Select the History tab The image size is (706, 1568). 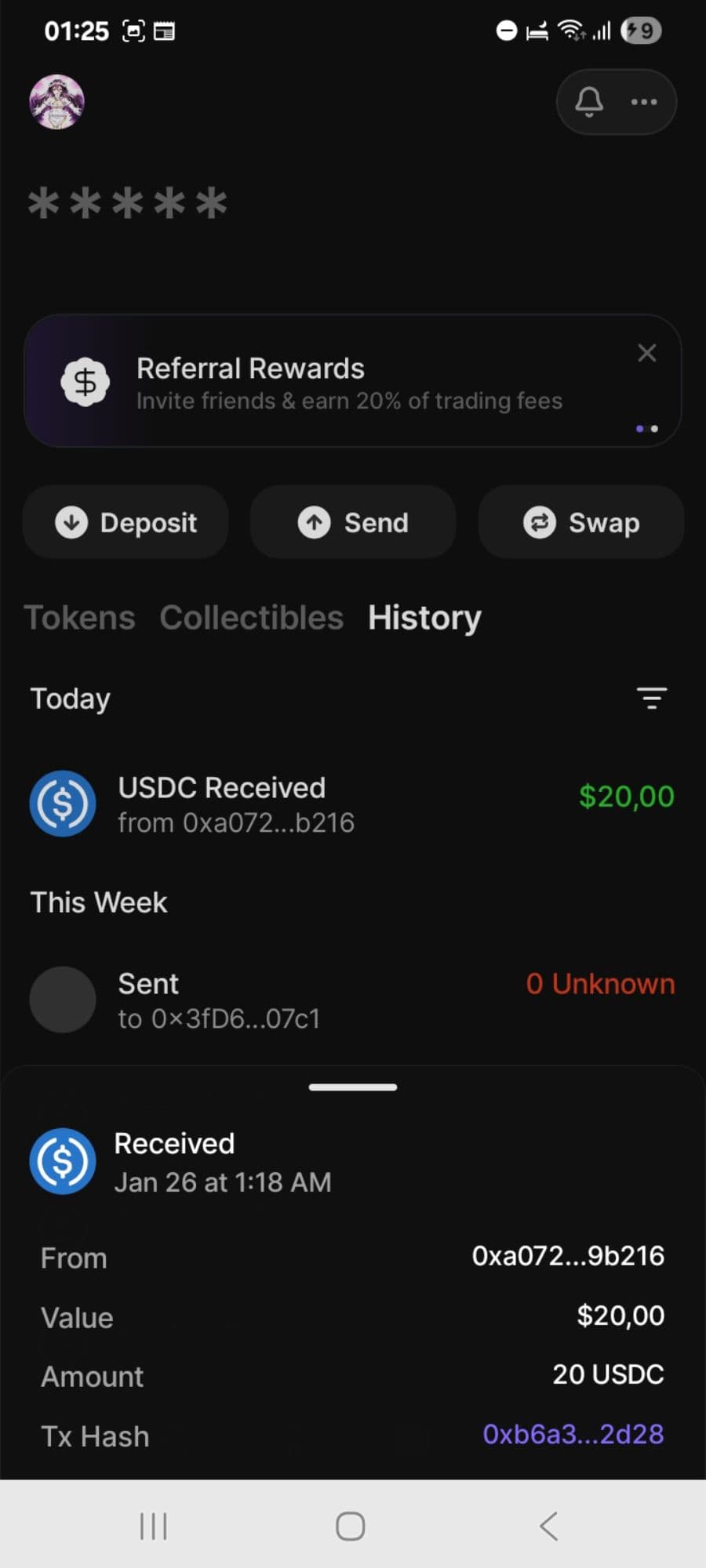pyautogui.click(x=424, y=618)
